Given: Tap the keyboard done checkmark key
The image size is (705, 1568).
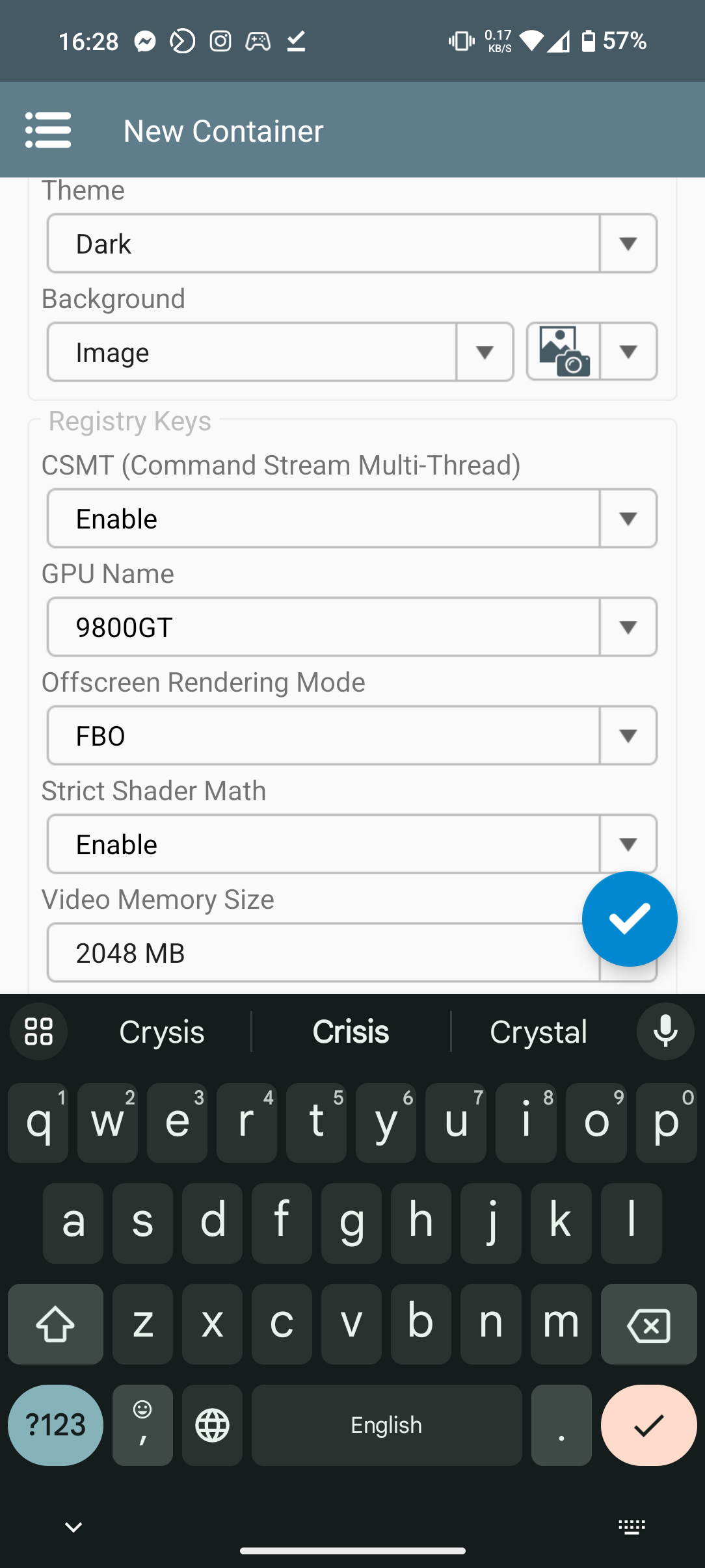Looking at the screenshot, I should click(648, 1425).
